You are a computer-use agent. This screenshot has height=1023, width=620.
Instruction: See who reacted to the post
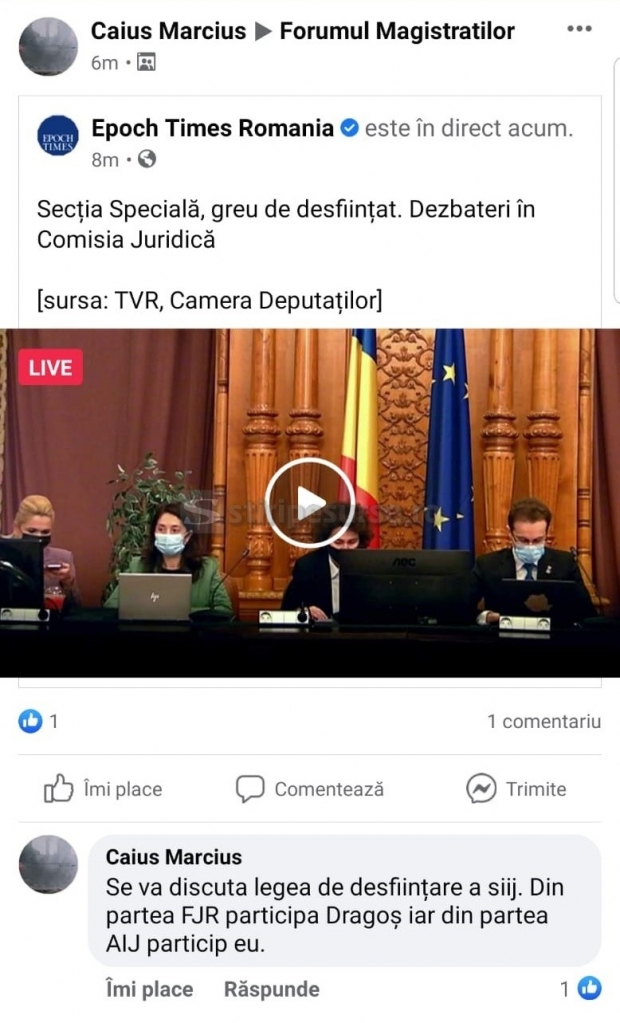click(x=38, y=721)
